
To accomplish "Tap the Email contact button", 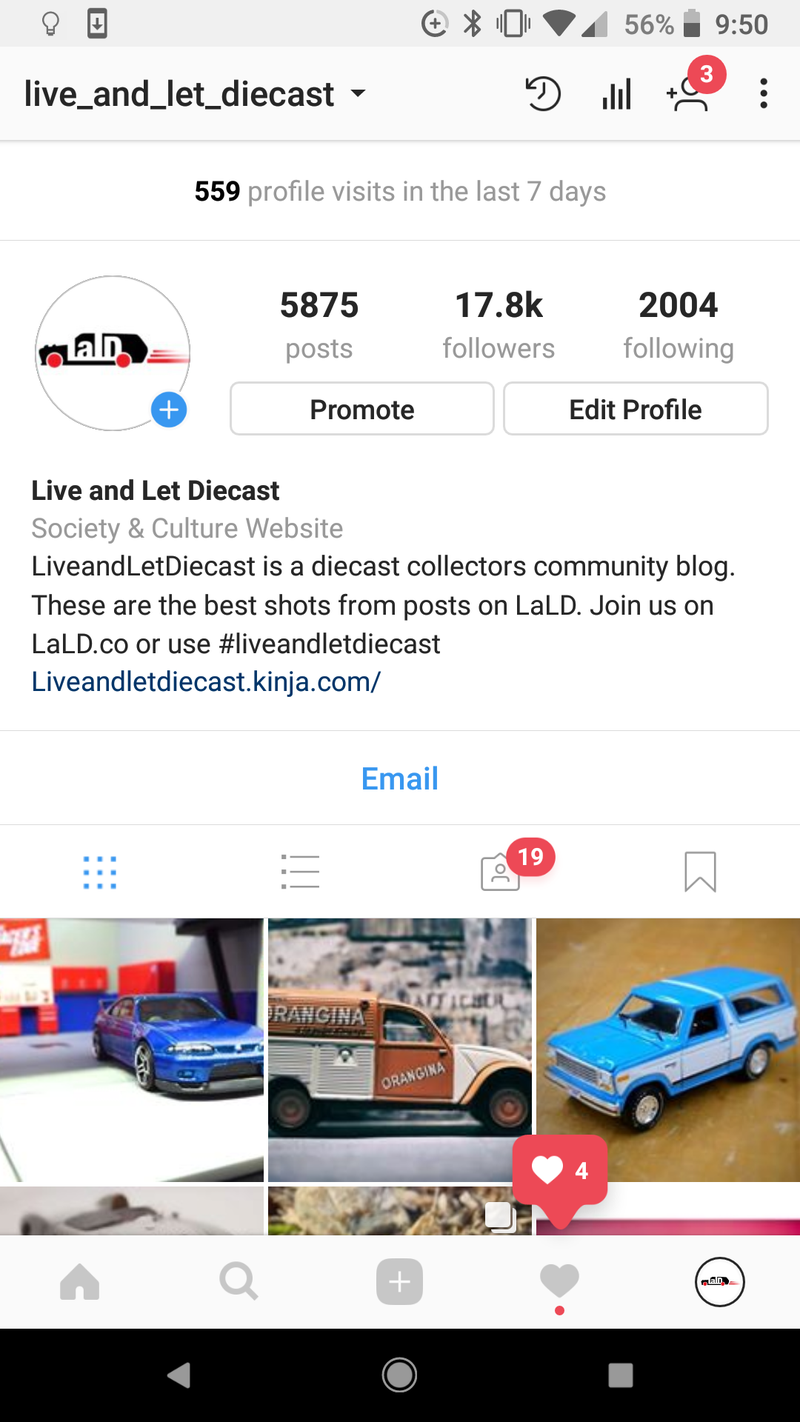I will coord(400,778).
